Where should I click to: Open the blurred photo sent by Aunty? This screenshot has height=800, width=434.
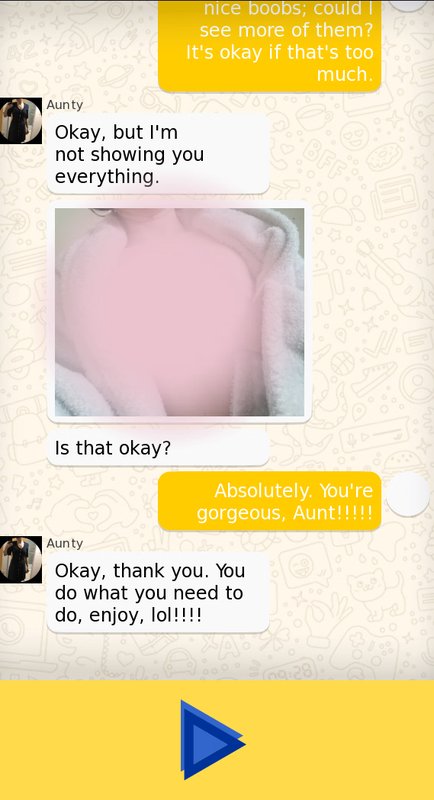(180, 312)
